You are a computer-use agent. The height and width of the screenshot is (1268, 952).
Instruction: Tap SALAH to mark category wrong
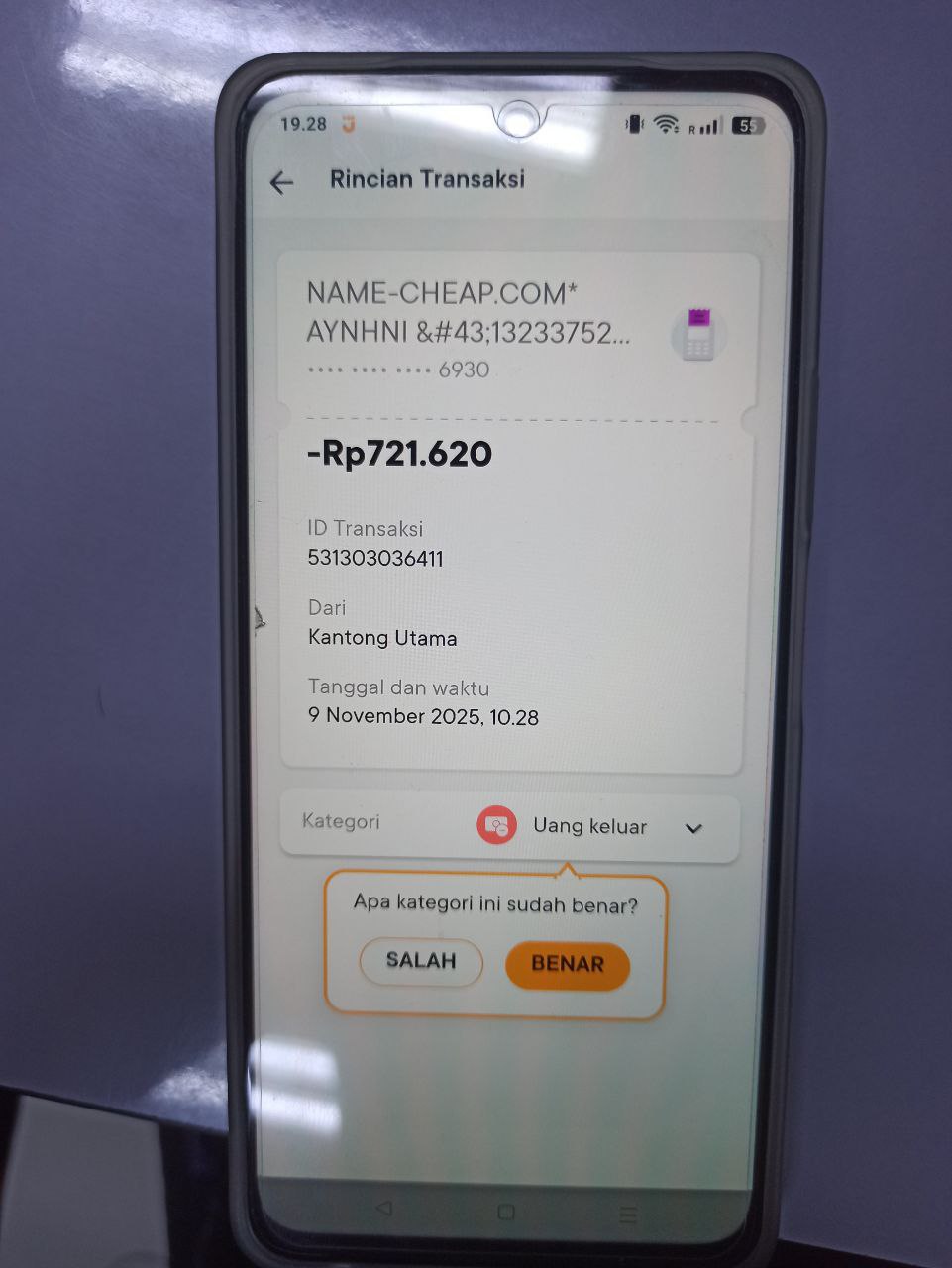[x=421, y=961]
